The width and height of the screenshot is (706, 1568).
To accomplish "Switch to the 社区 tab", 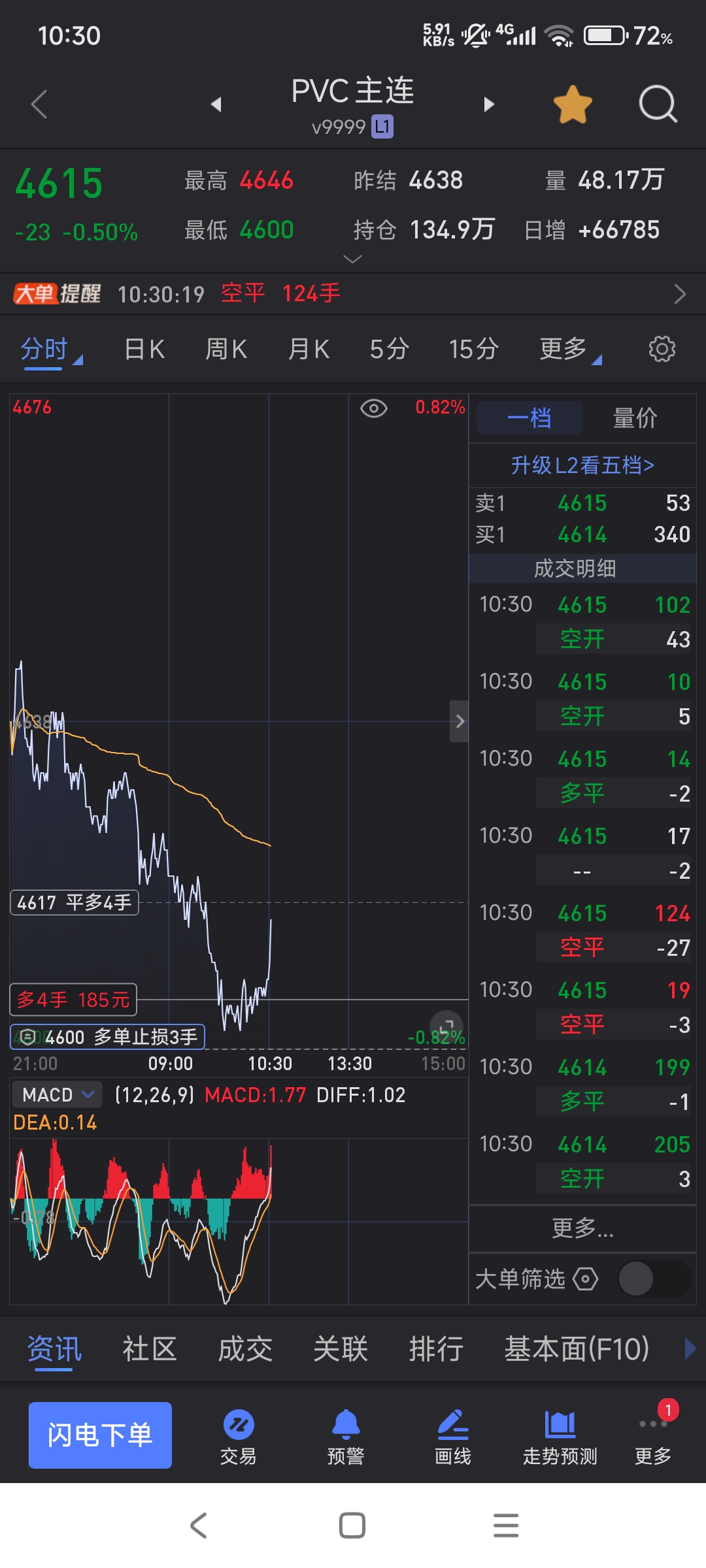I will pyautogui.click(x=150, y=1349).
